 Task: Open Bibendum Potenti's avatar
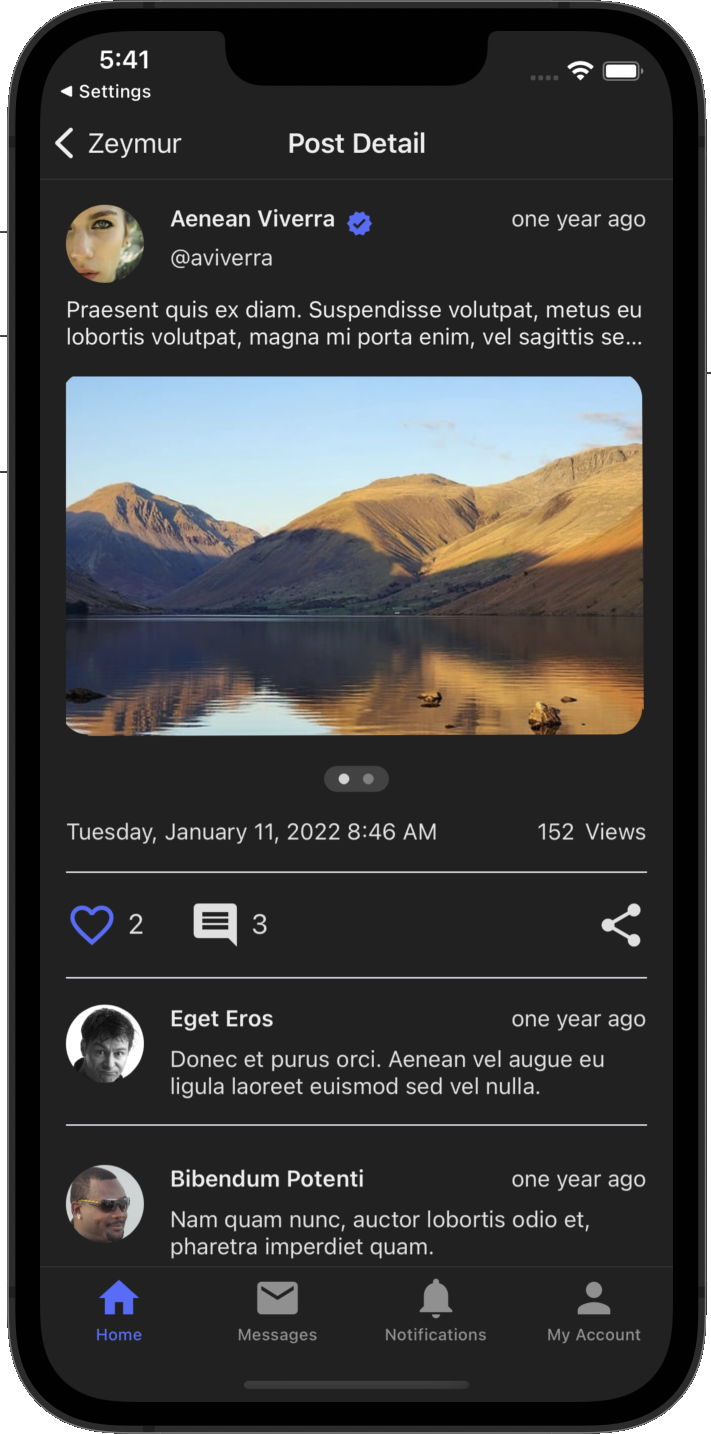point(105,1204)
